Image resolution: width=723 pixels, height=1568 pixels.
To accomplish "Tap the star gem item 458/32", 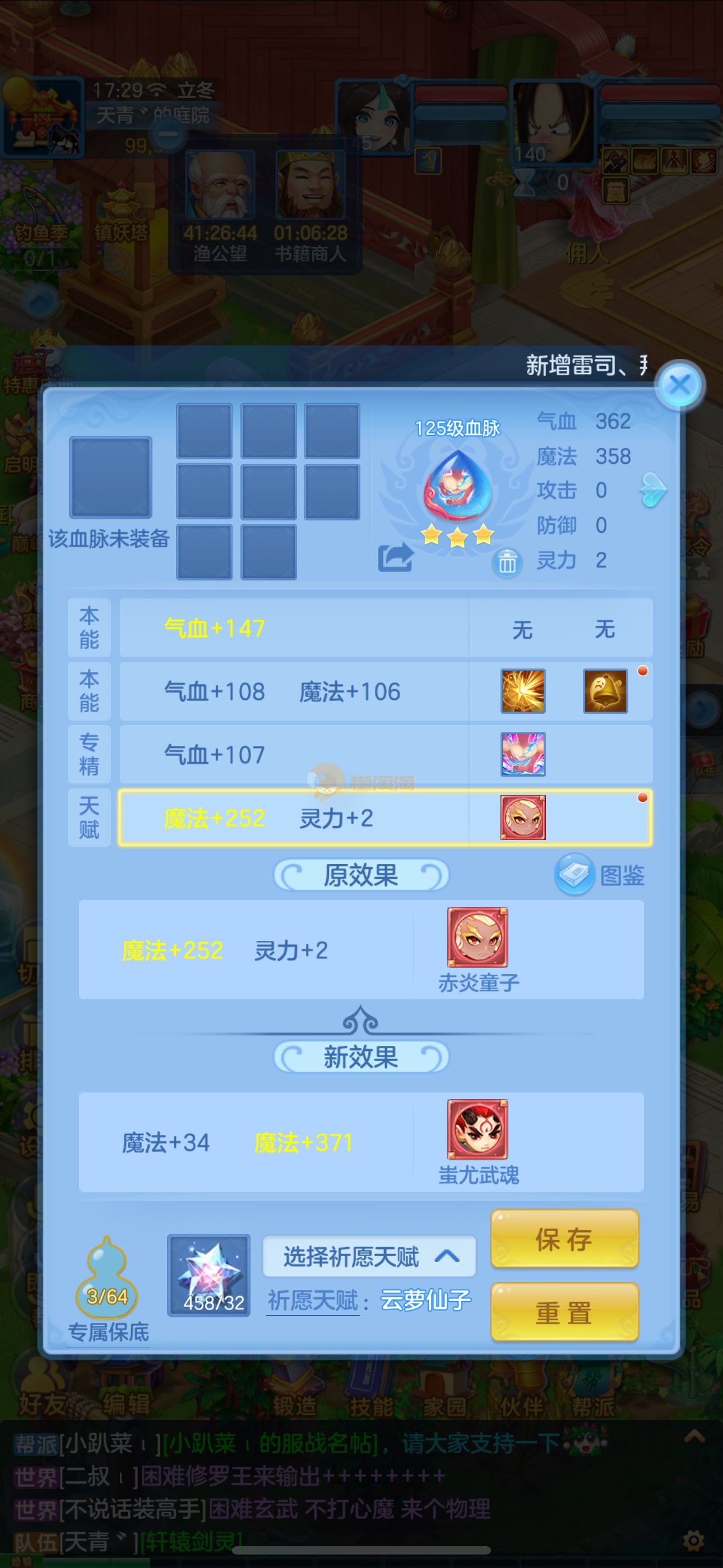I will coord(208,1275).
